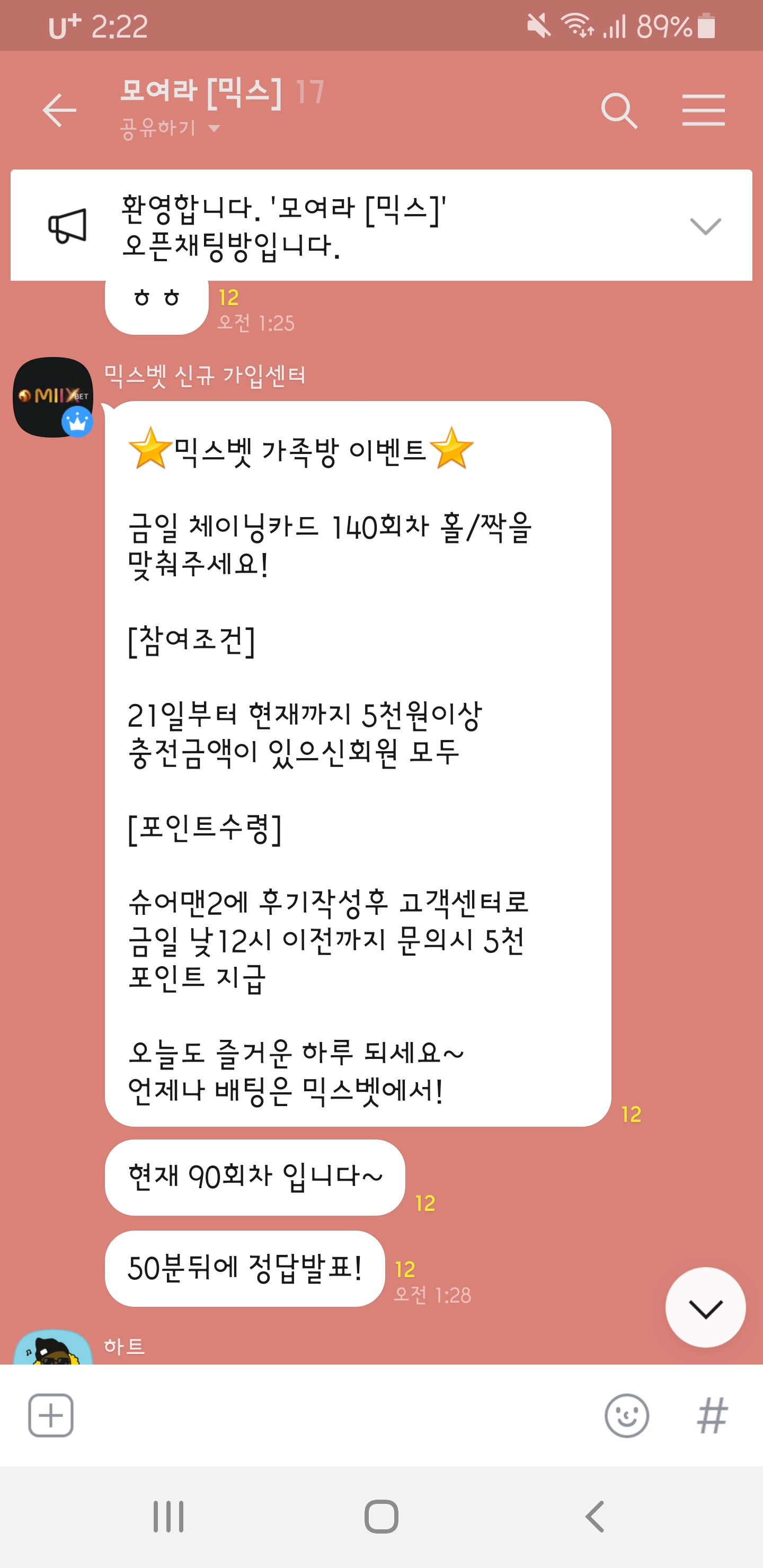Go to the device home screen
Viewport: 763px width, 1568px height.
coord(381,1516)
